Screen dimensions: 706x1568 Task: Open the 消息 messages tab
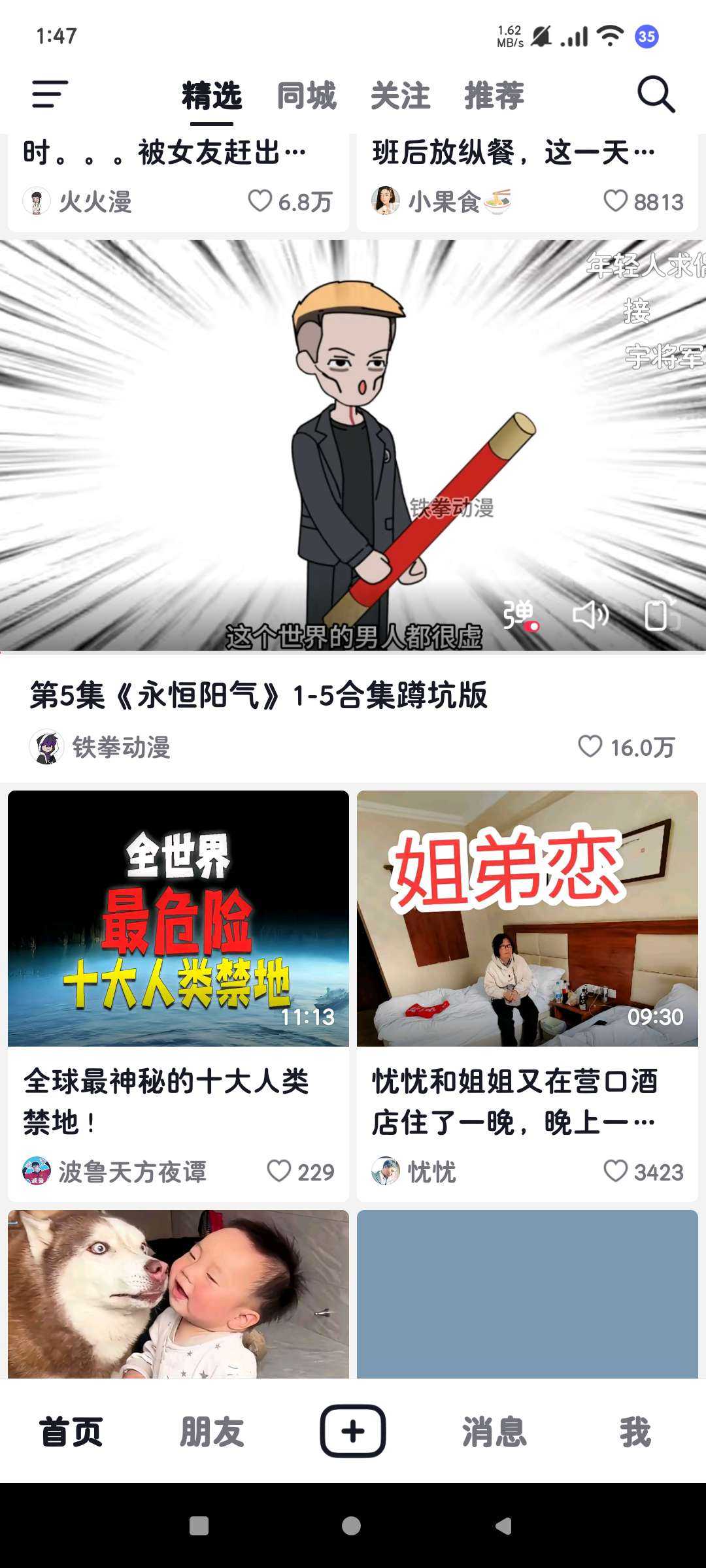click(494, 1432)
